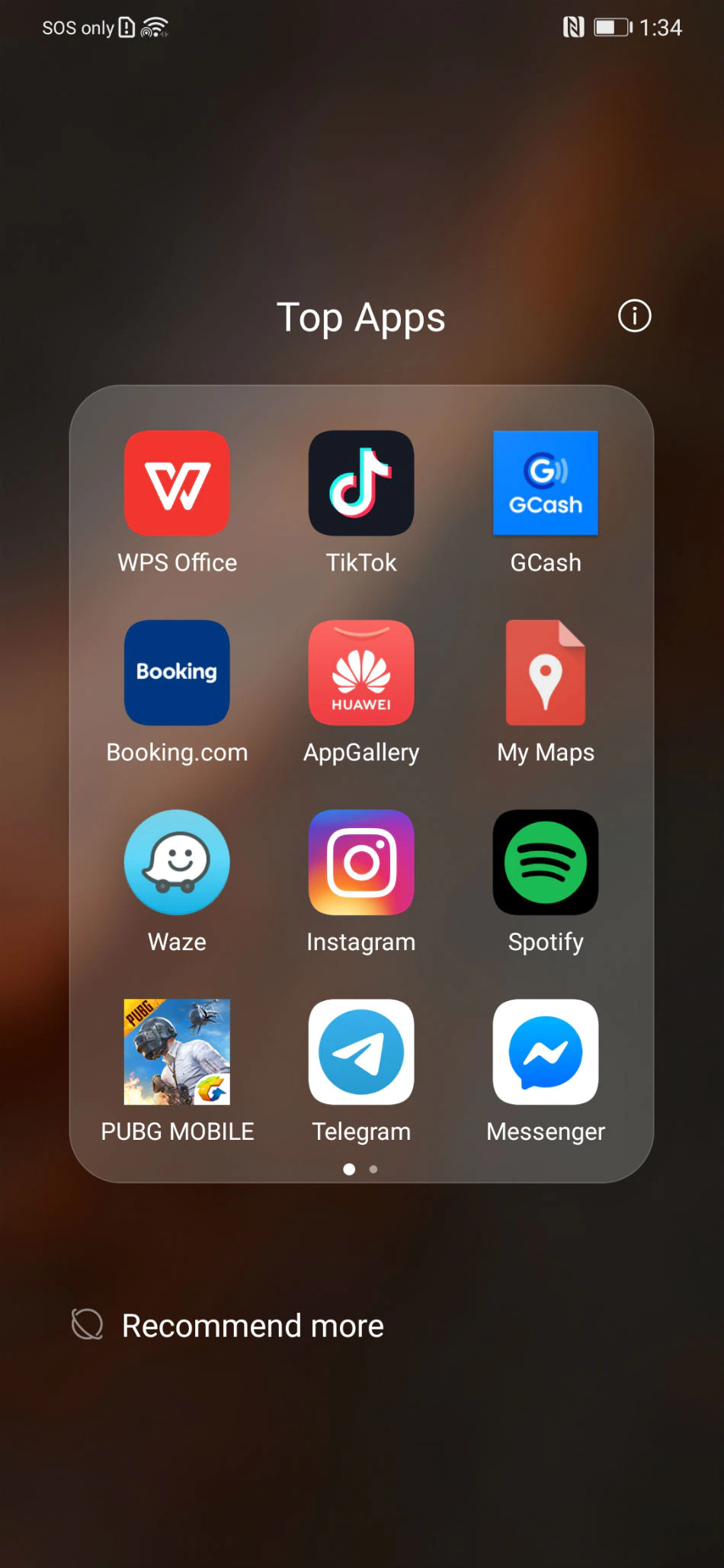This screenshot has width=724, height=1568.
Task: Open Instagram
Action: 361,862
